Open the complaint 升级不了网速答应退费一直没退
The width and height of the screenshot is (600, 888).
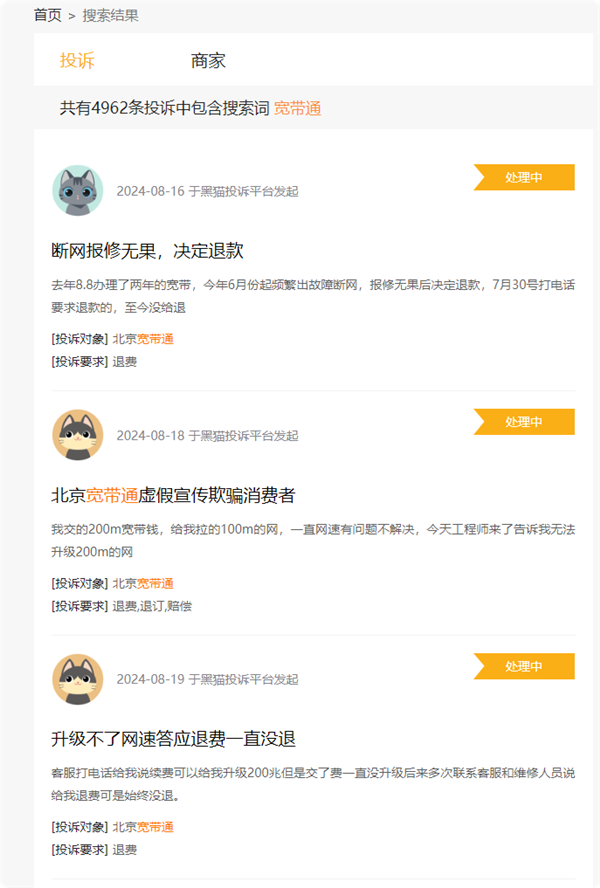tap(173, 739)
